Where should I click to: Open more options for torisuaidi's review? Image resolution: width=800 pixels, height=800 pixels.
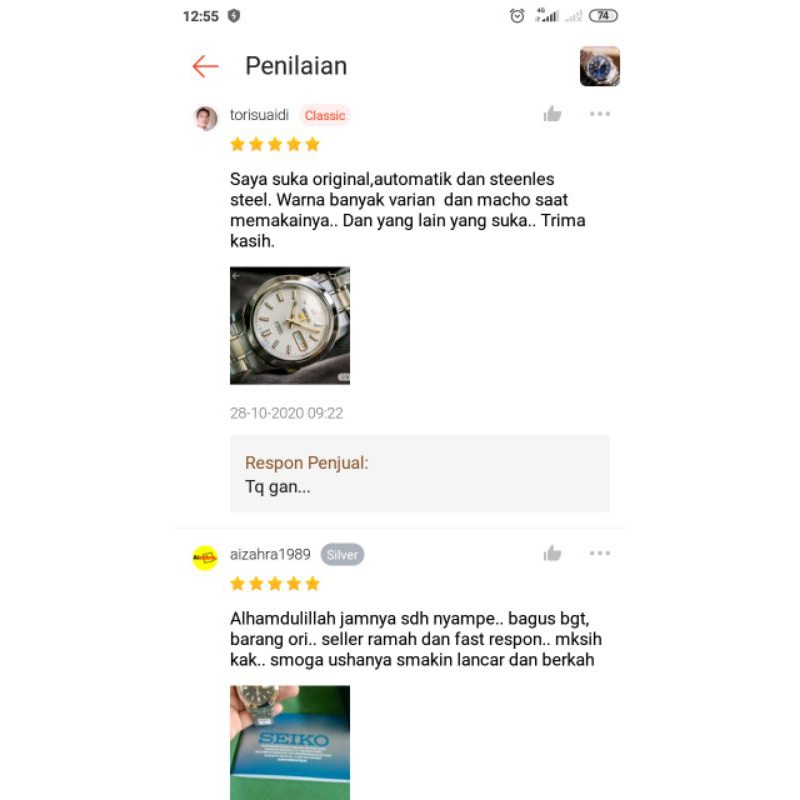pos(599,114)
